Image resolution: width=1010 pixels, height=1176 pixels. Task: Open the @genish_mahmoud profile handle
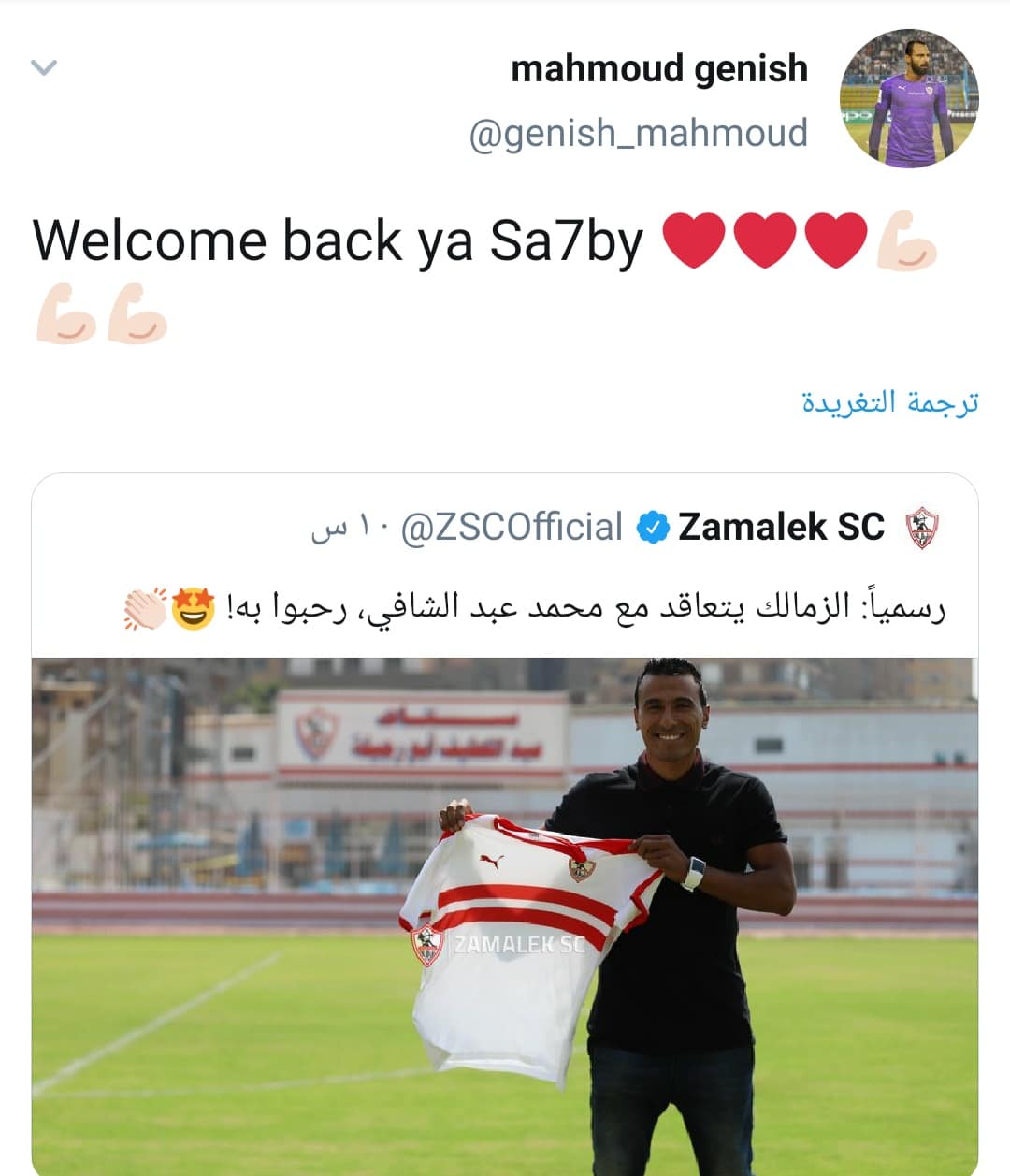pos(638,133)
